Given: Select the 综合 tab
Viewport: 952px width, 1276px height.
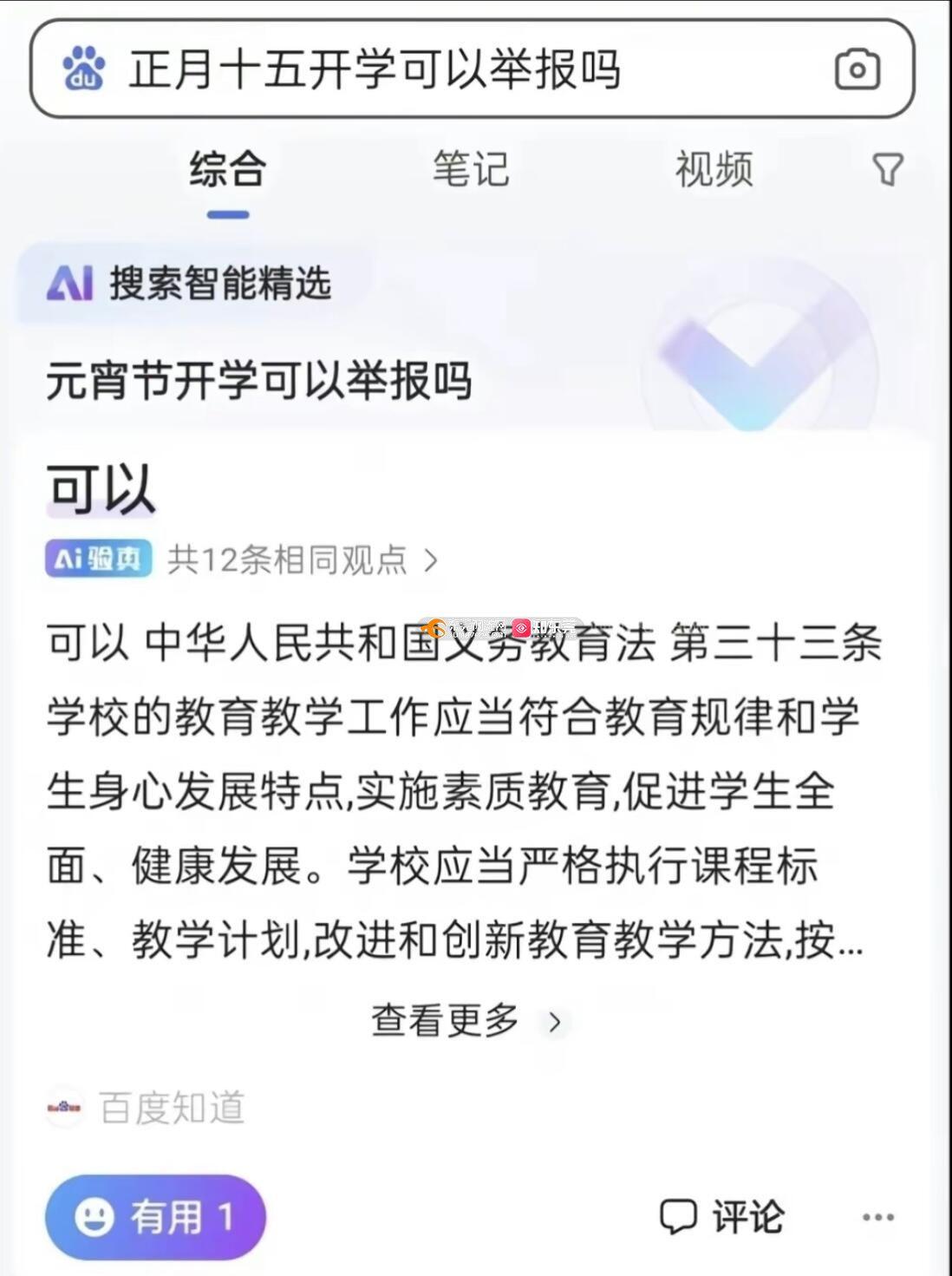Looking at the screenshot, I should (228, 169).
